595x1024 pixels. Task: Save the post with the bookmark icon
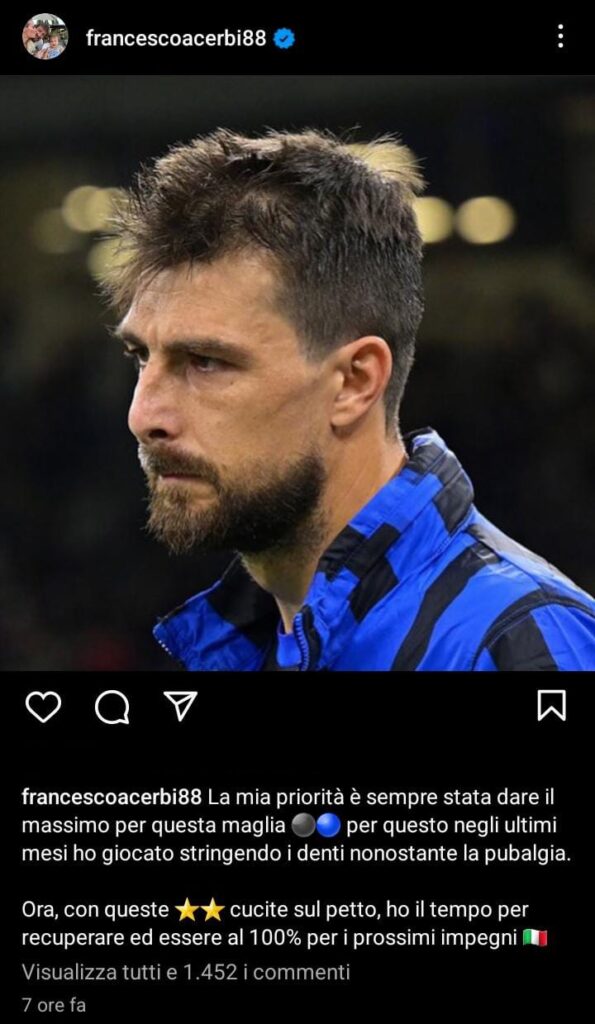point(551,705)
